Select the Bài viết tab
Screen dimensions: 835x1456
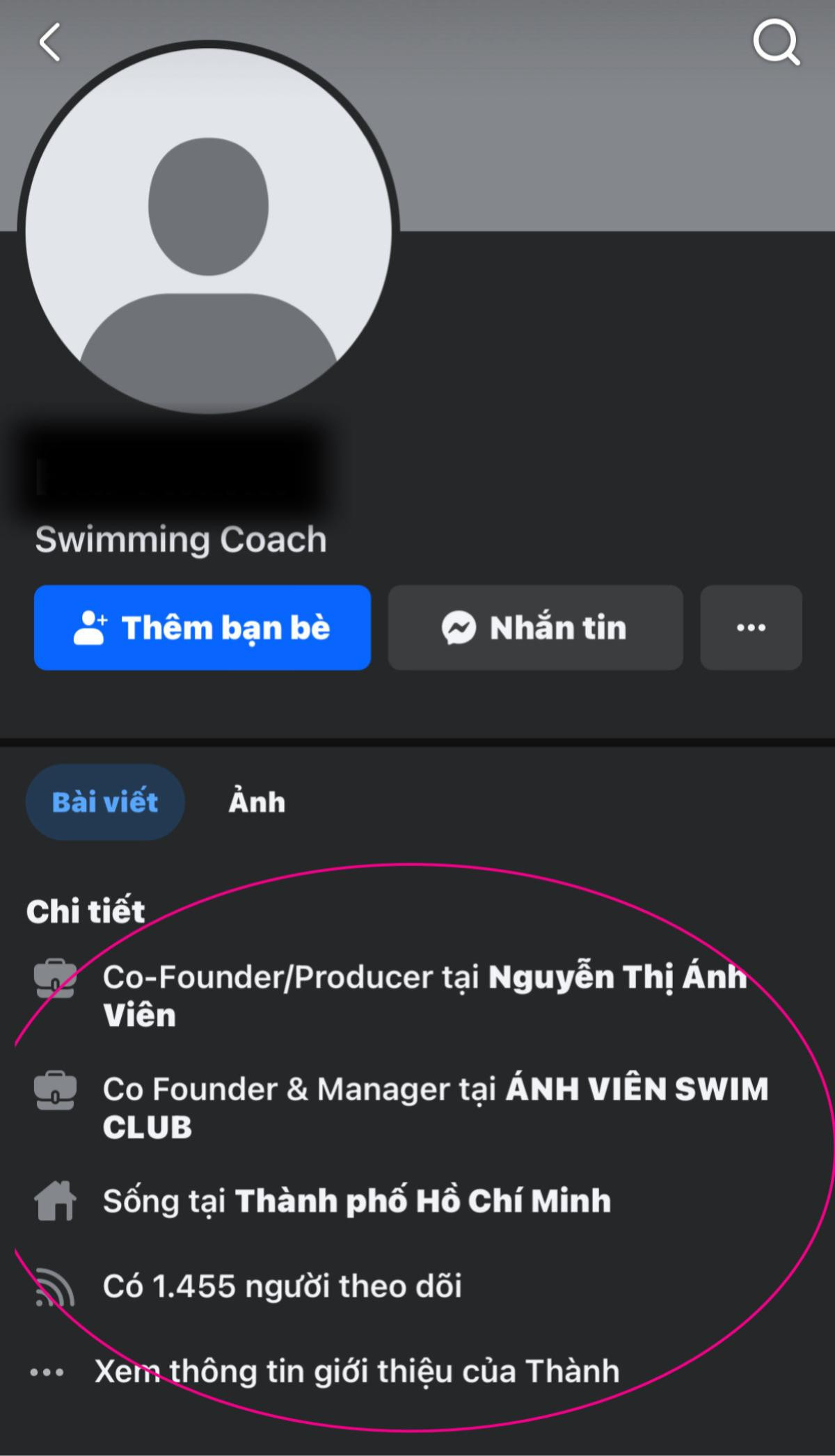(x=105, y=802)
